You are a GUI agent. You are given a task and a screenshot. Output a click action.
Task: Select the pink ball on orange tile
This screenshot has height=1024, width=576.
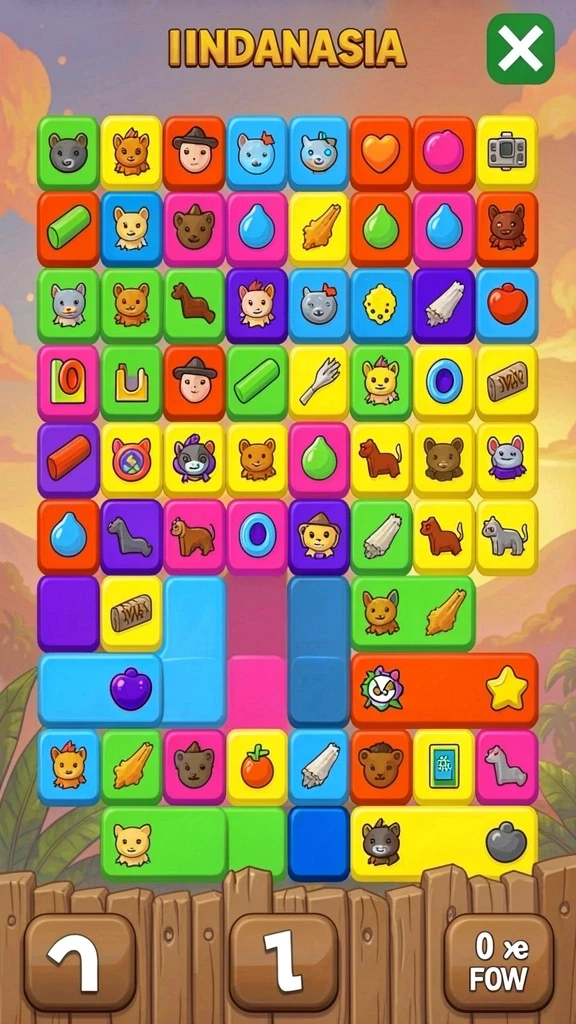tap(443, 153)
